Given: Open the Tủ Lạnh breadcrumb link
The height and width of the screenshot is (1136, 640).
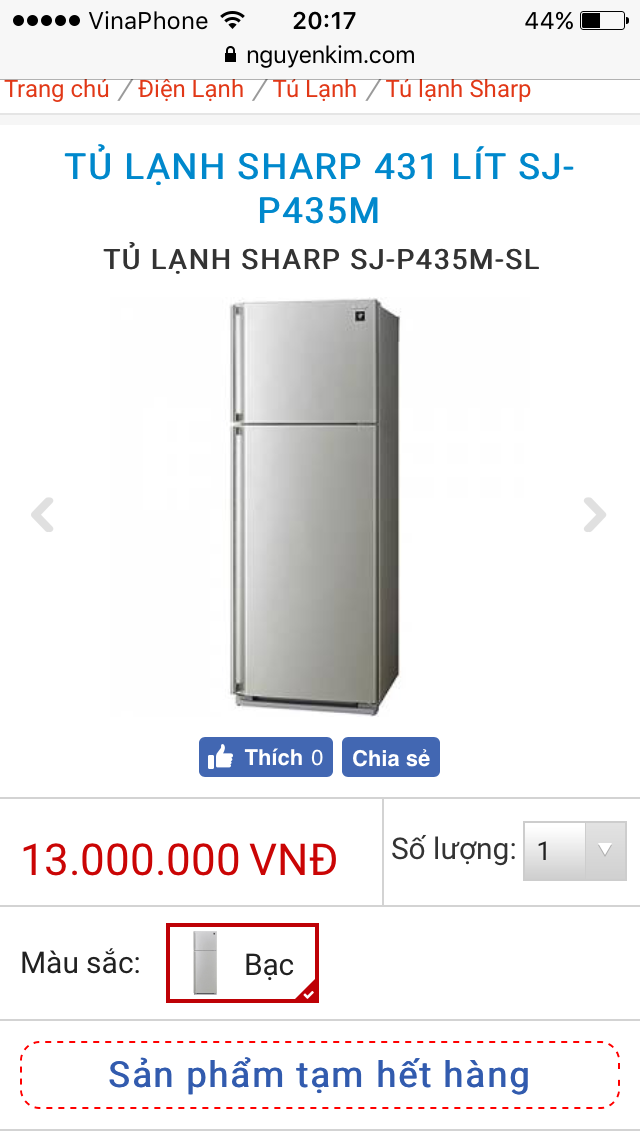Looking at the screenshot, I should pos(315,89).
